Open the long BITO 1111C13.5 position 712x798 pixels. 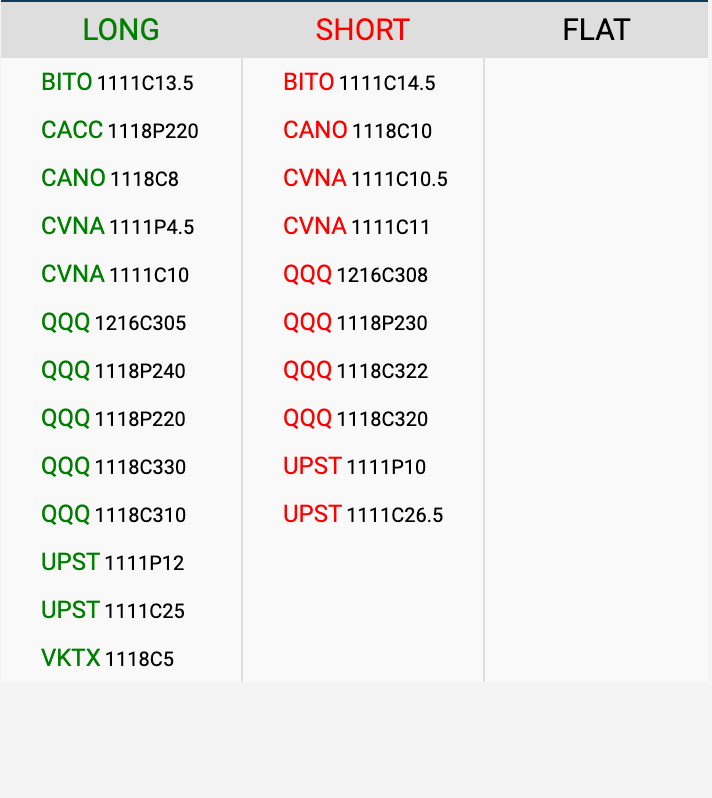point(117,83)
